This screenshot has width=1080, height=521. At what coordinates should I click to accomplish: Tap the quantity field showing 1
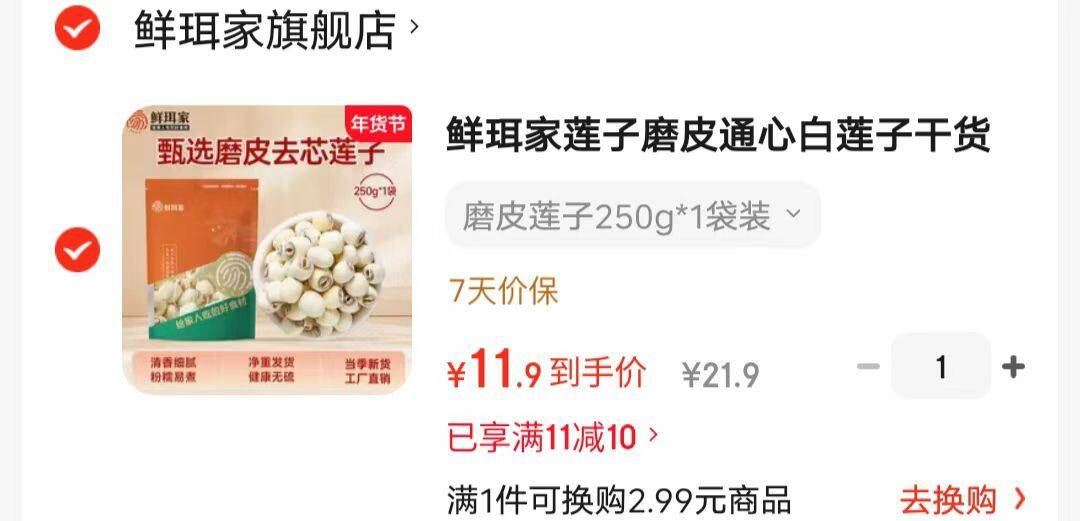pyautogui.click(x=941, y=366)
